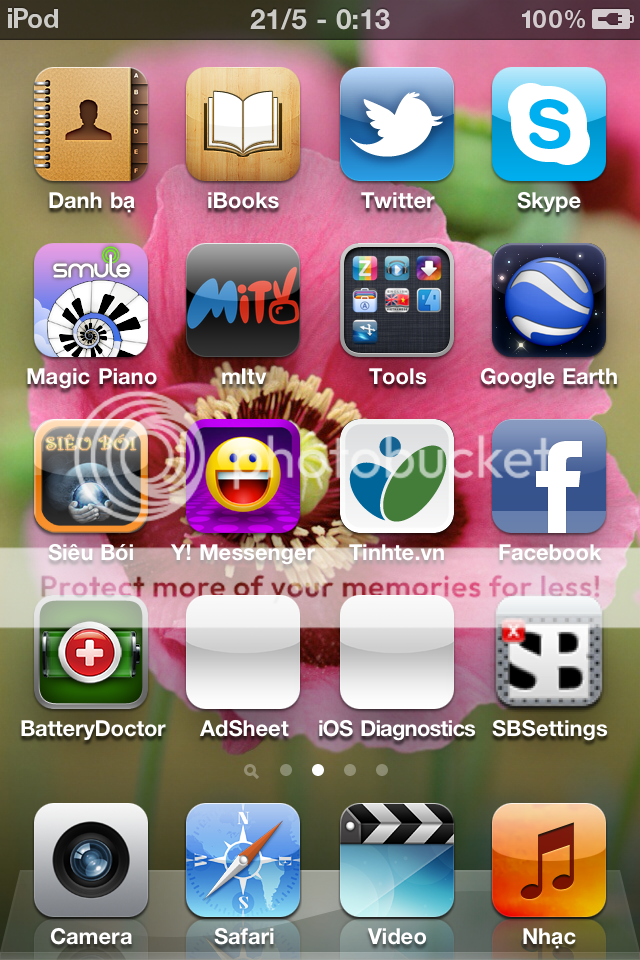Open the Siêu Bói app
Viewport: 640px width, 960px height.
(91, 476)
